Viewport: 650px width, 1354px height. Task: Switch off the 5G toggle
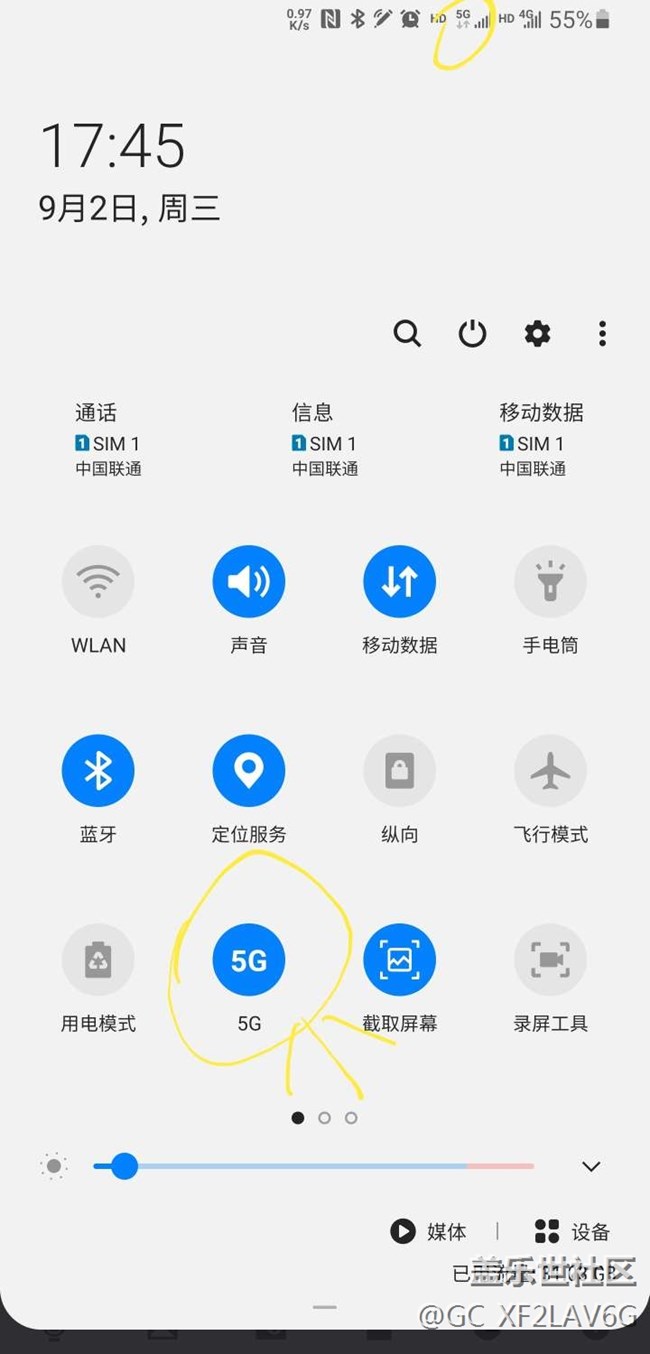[249, 960]
